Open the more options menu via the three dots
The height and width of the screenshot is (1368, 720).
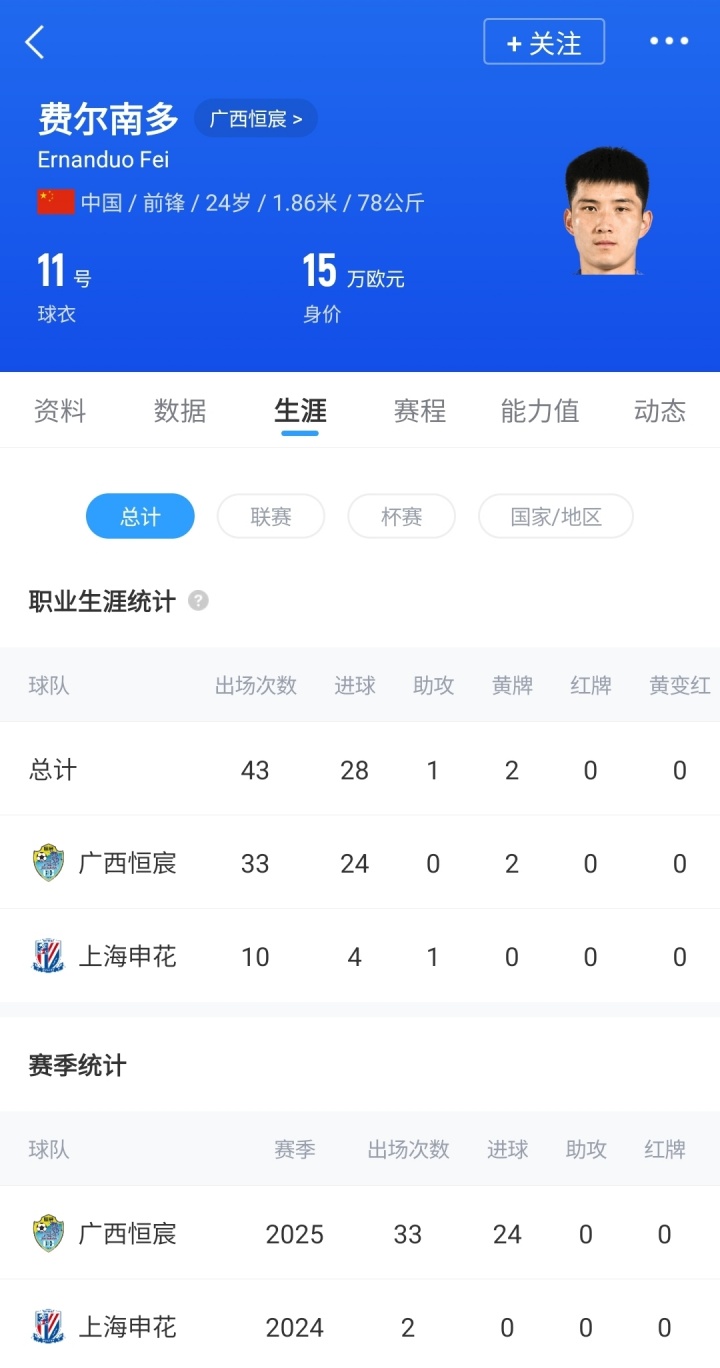coord(668,42)
